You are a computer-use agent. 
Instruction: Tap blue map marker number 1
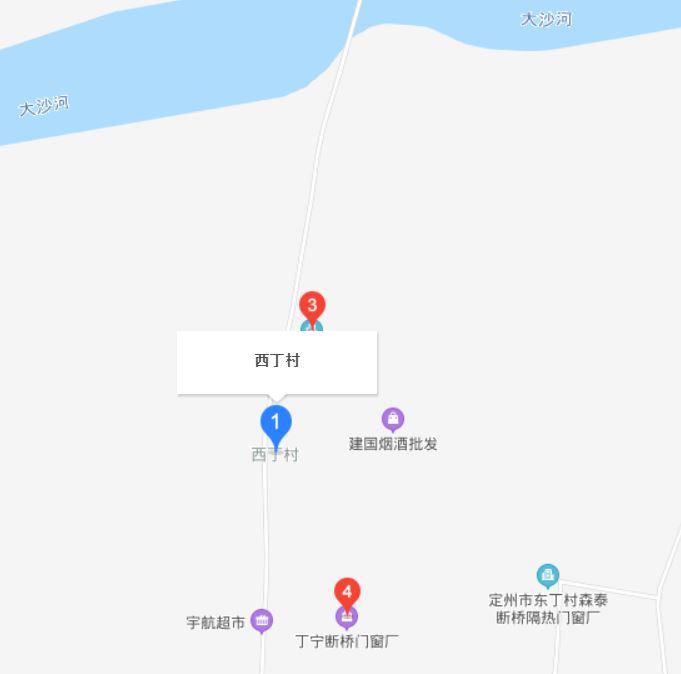pyautogui.click(x=276, y=423)
